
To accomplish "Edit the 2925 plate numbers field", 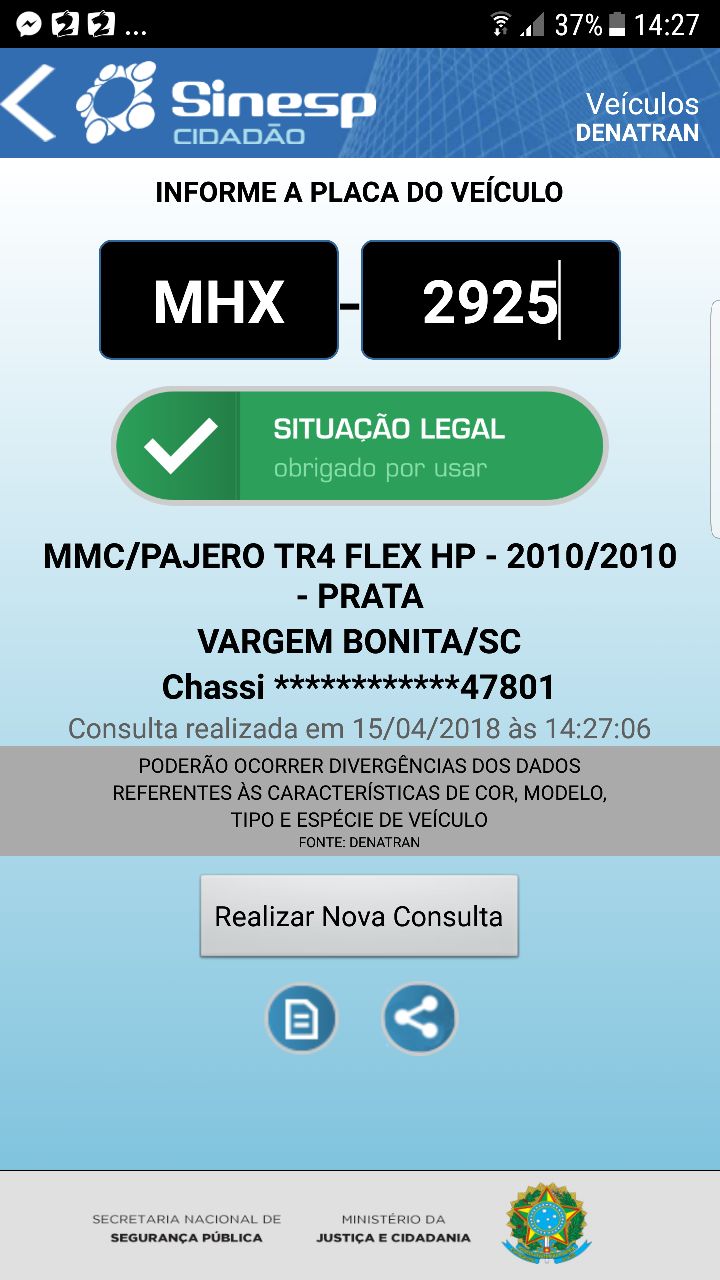I will coord(490,300).
